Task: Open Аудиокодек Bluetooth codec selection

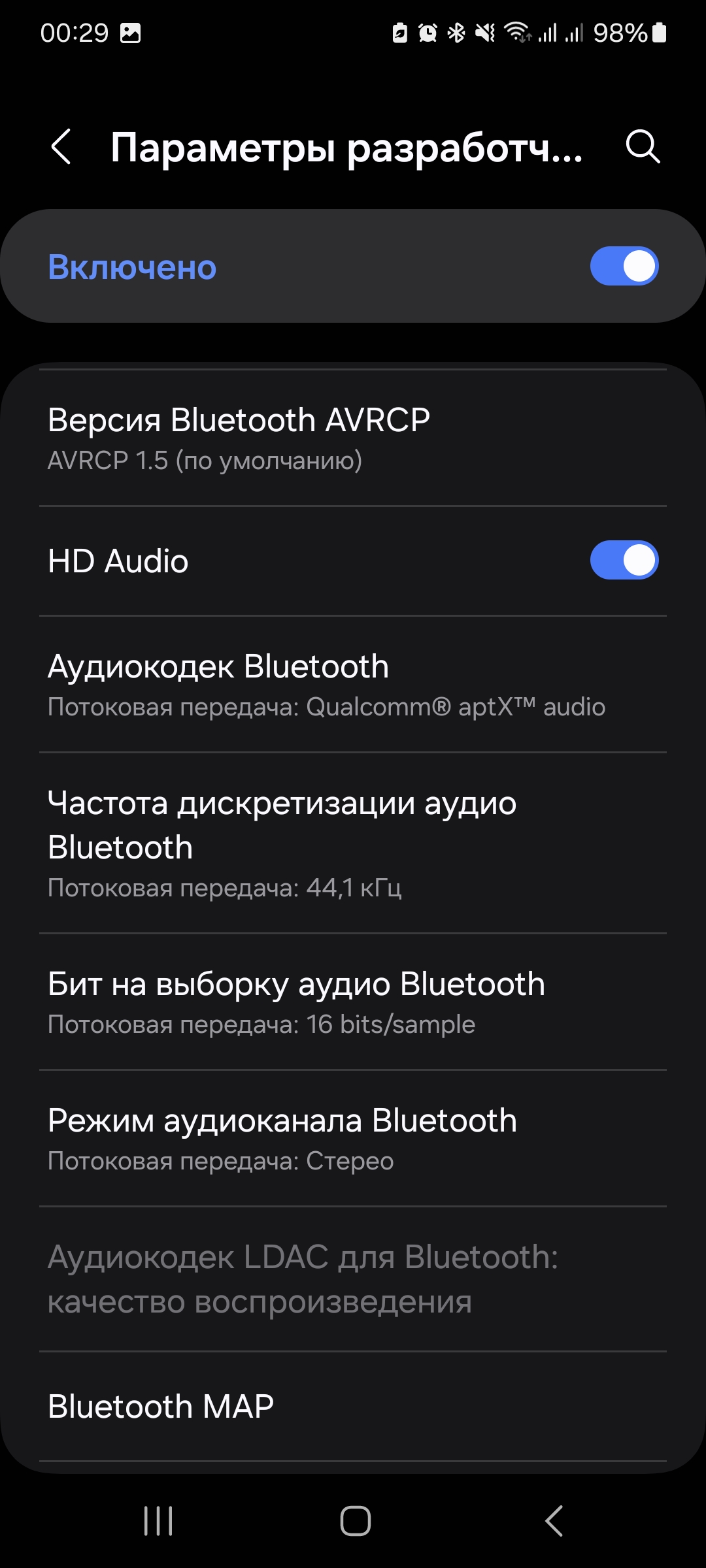Action: click(353, 685)
